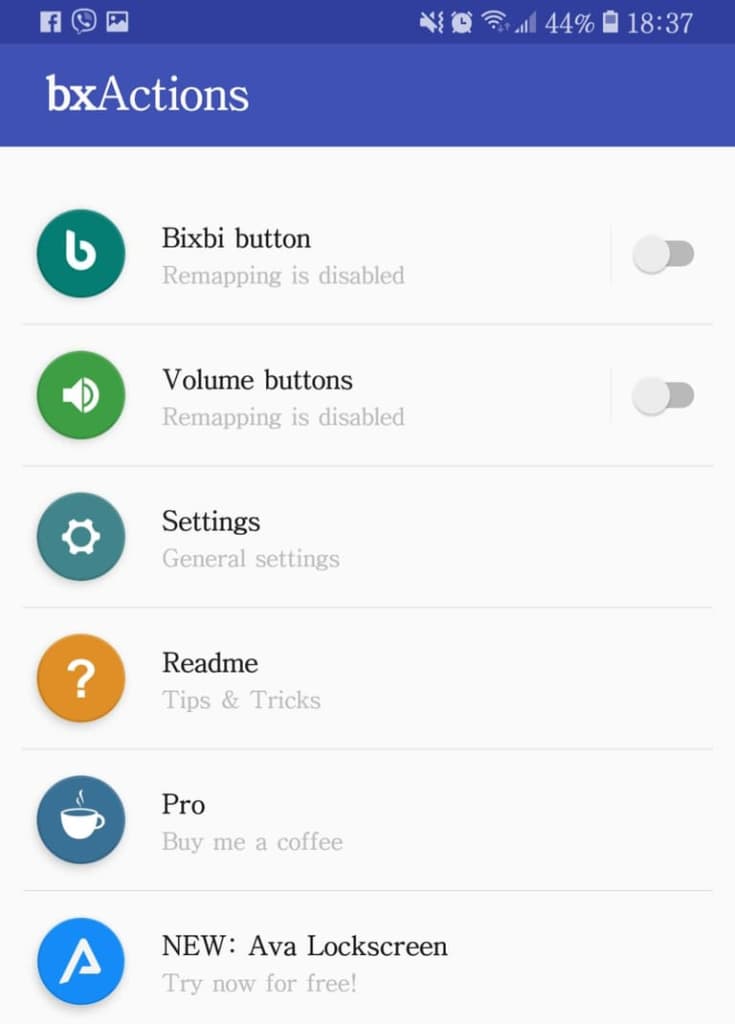Open the Pro coffee purchase row
Image resolution: width=735 pixels, height=1024 pixels.
tap(300, 822)
